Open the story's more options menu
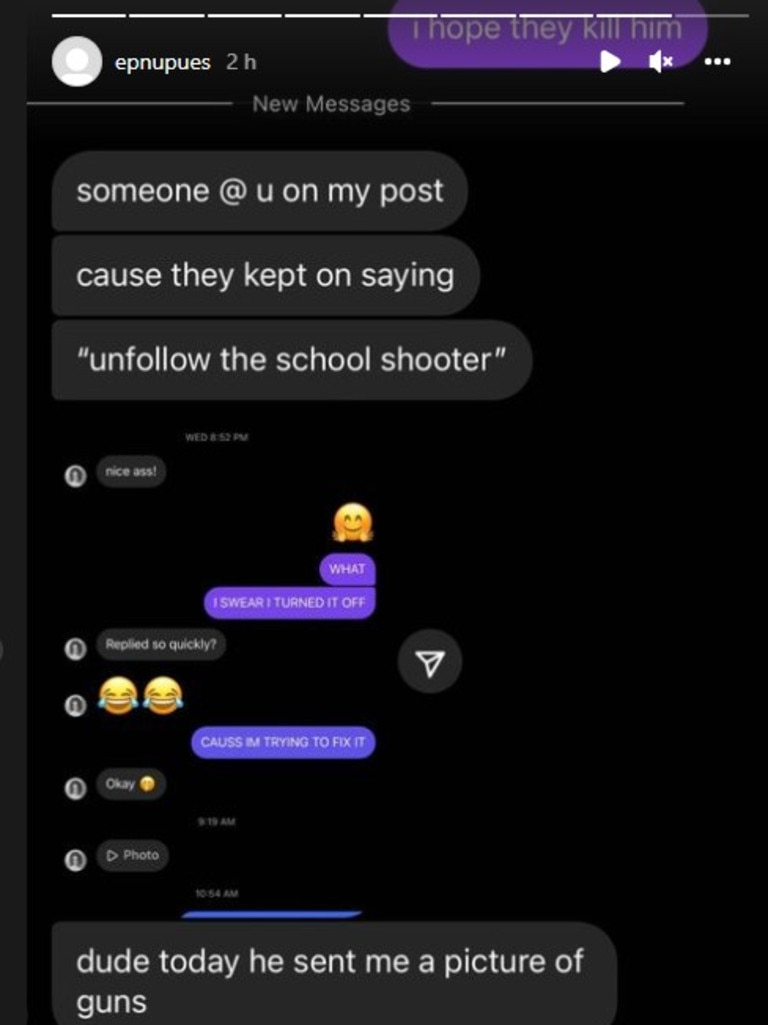Image resolution: width=768 pixels, height=1025 pixels. pos(717,61)
